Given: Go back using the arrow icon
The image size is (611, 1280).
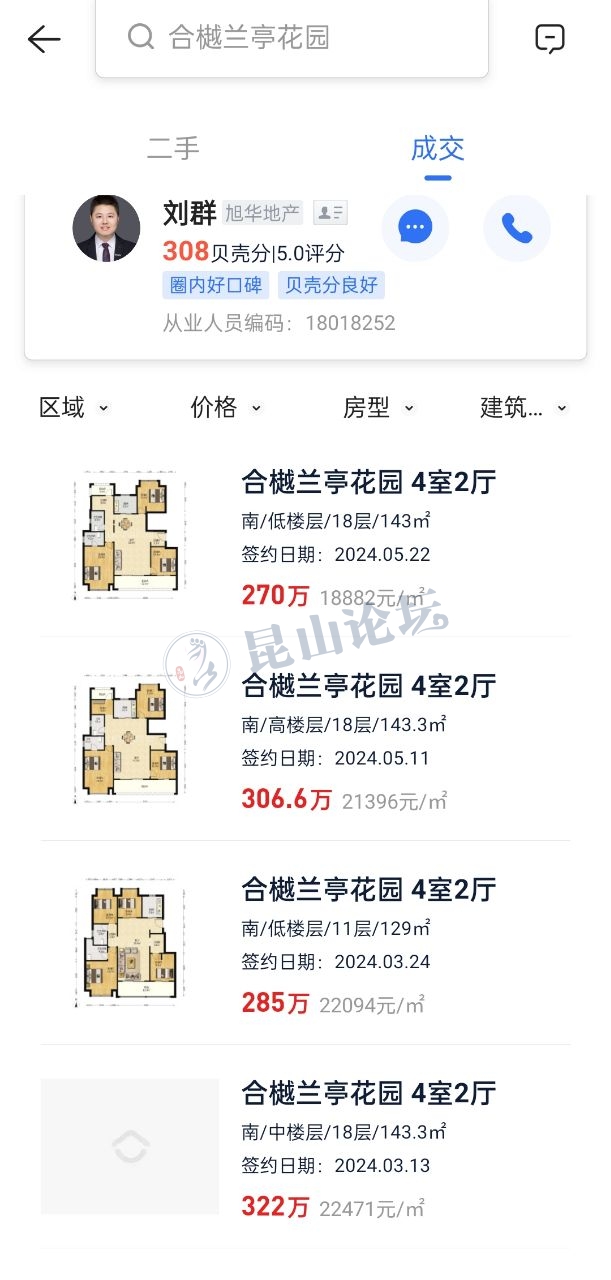Looking at the screenshot, I should (x=44, y=40).
